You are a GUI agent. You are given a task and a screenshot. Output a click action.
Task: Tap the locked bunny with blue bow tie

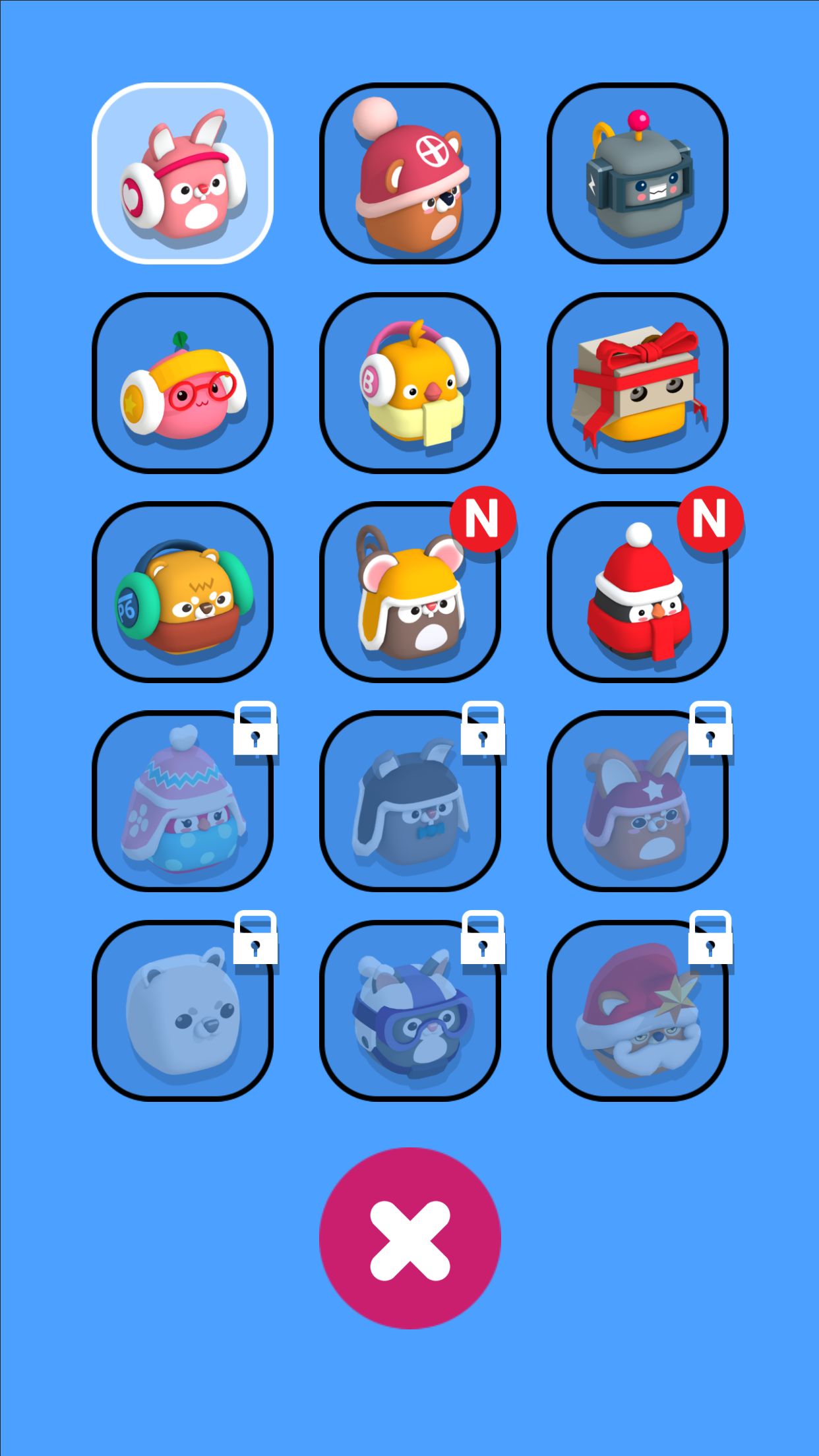point(409,801)
